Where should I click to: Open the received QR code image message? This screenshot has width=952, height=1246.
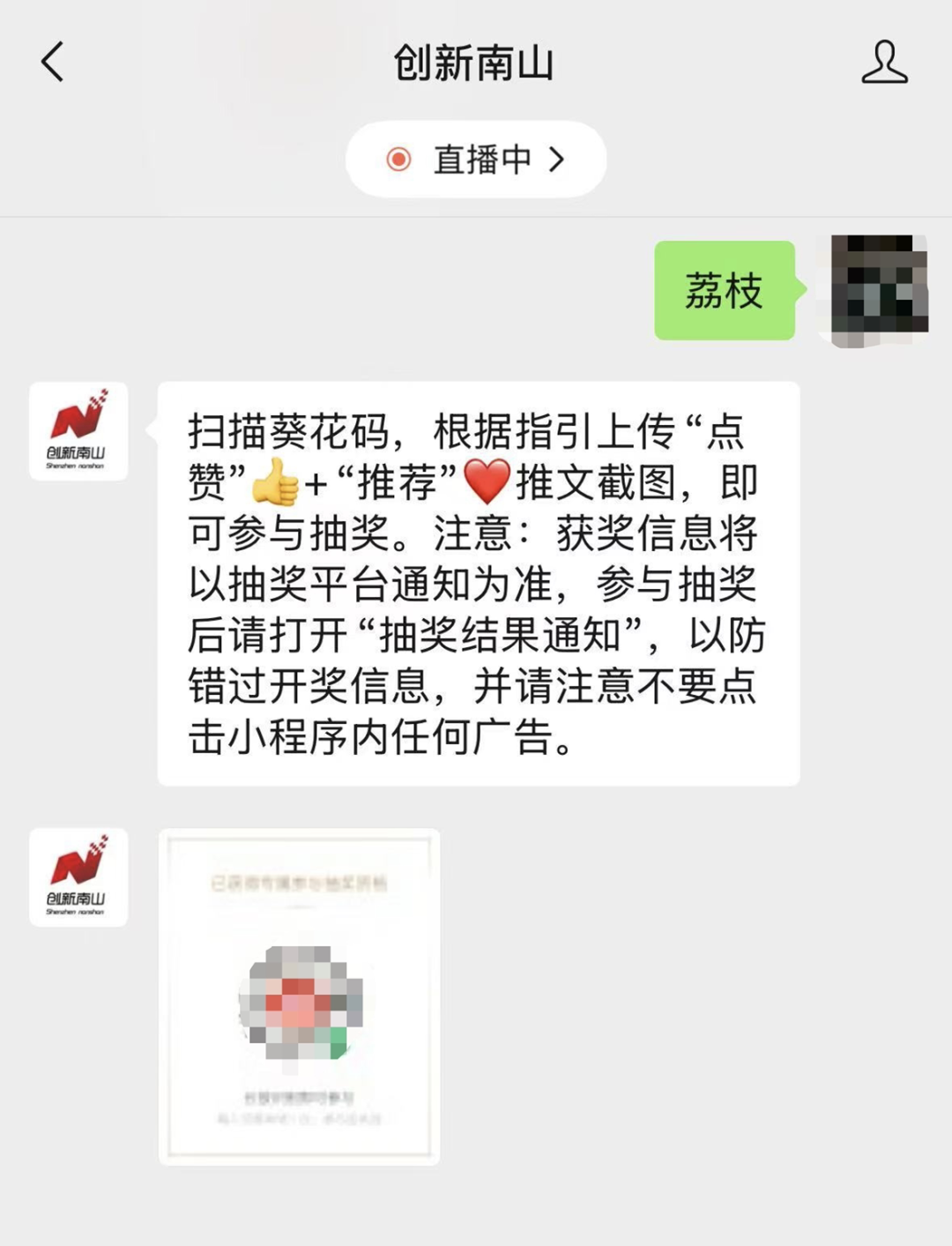point(299,996)
